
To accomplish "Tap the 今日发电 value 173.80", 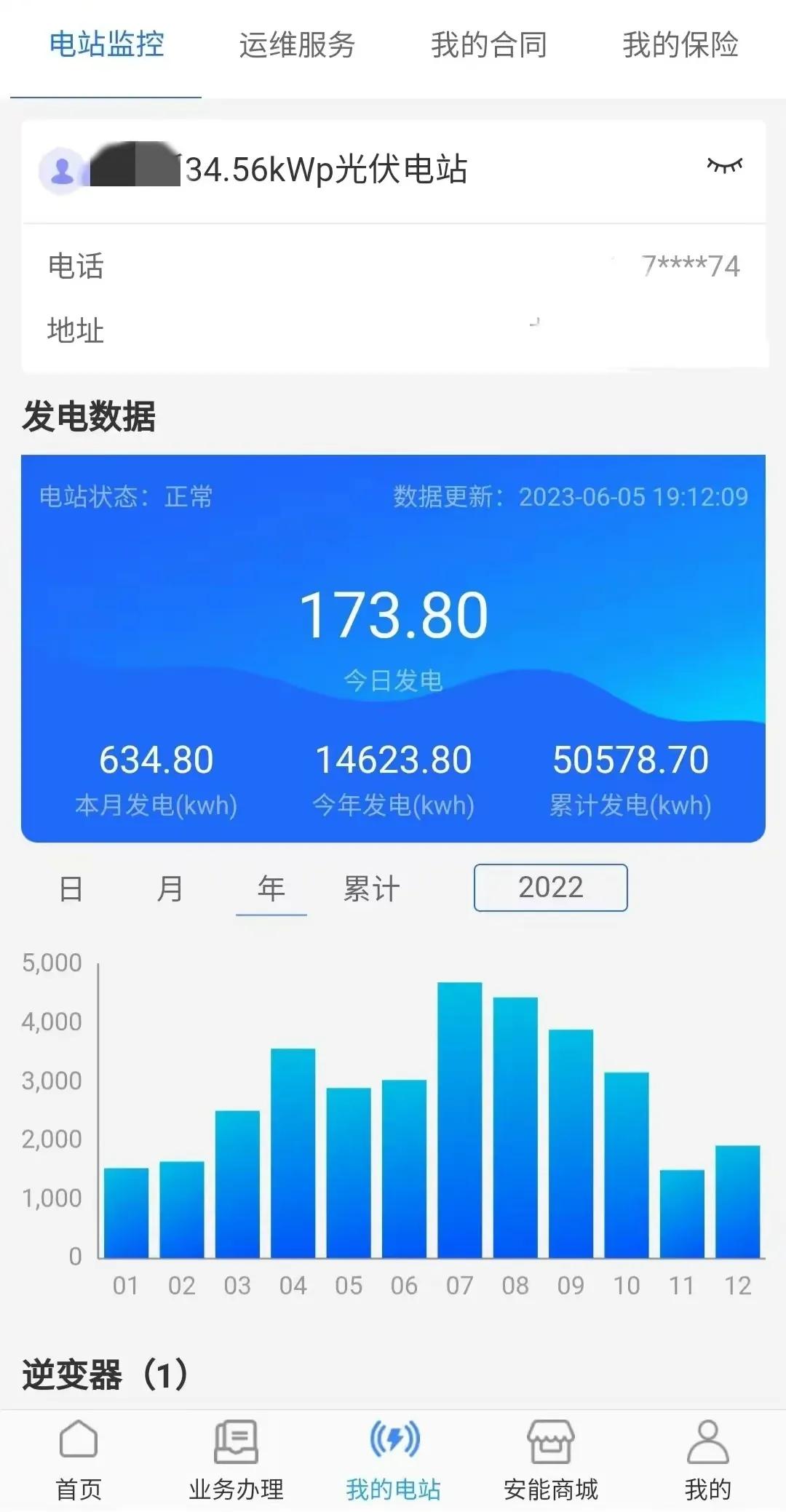I will pos(393,615).
